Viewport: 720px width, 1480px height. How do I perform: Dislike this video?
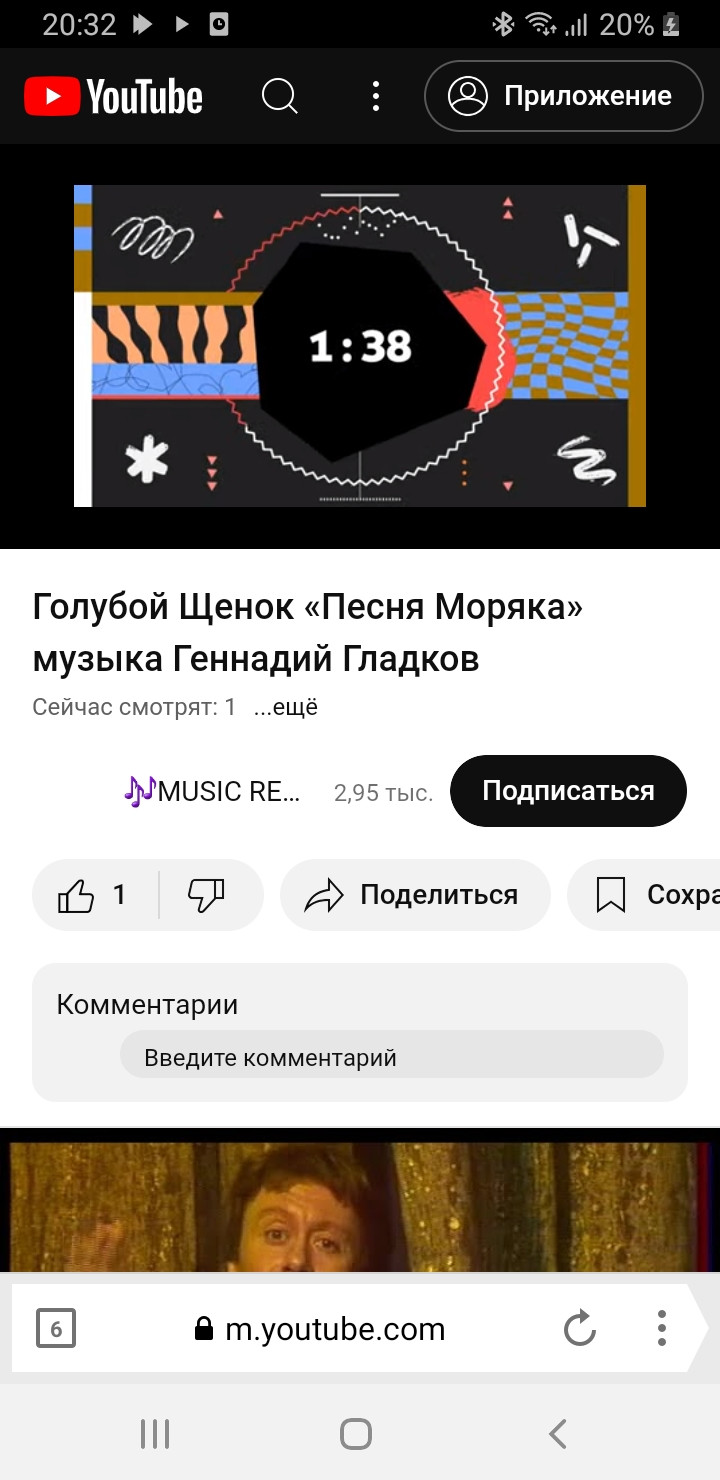[x=208, y=895]
